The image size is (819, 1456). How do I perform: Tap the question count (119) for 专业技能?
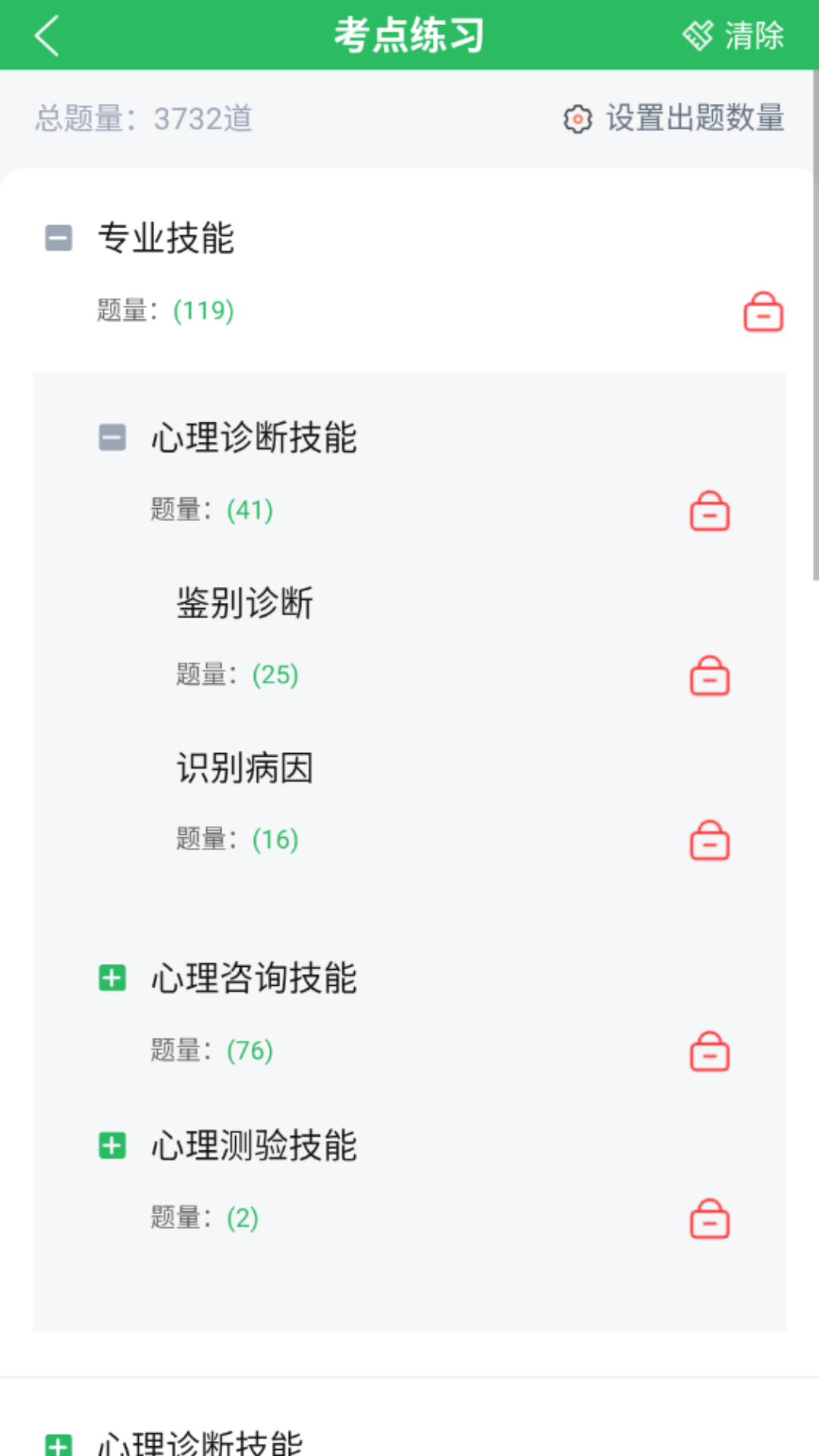pos(201,311)
